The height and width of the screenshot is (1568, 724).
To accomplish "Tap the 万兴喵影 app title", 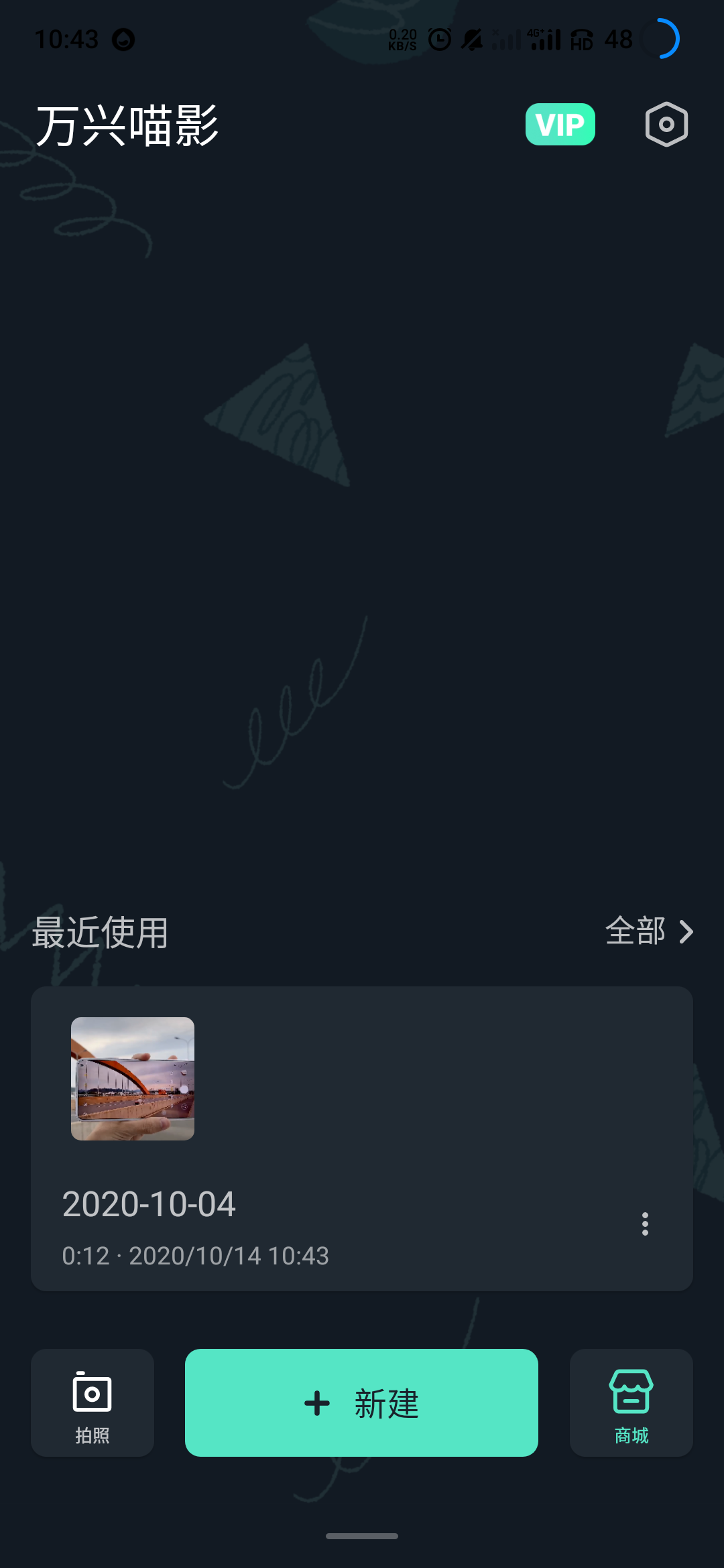I will [129, 124].
